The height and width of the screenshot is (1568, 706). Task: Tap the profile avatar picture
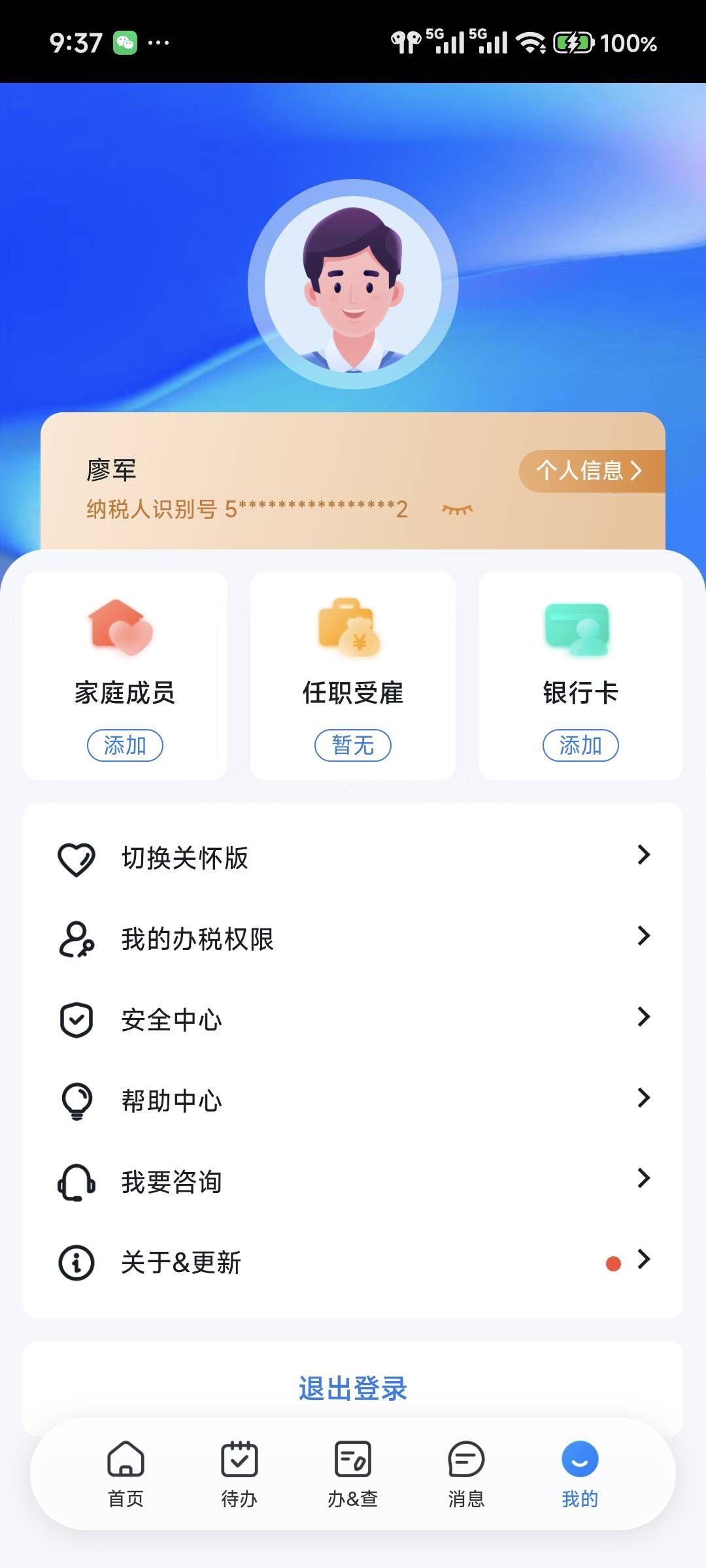click(353, 285)
